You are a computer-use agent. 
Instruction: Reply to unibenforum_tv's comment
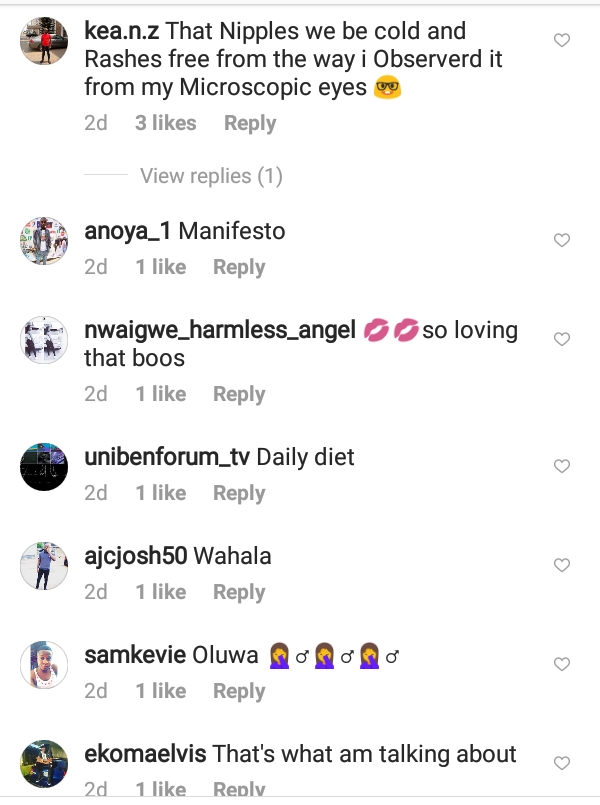(x=239, y=493)
